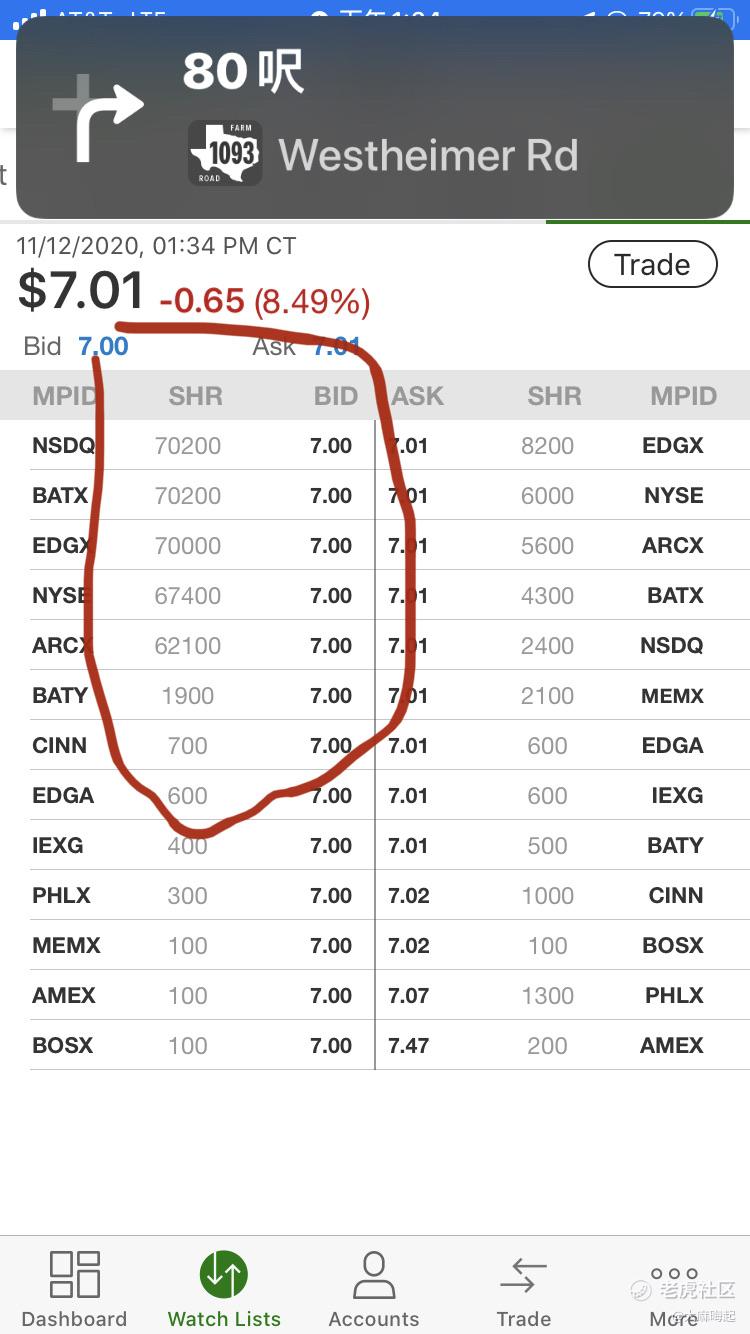Image resolution: width=750 pixels, height=1334 pixels.
Task: Switch to the Dashboard tab
Action: point(74,1289)
